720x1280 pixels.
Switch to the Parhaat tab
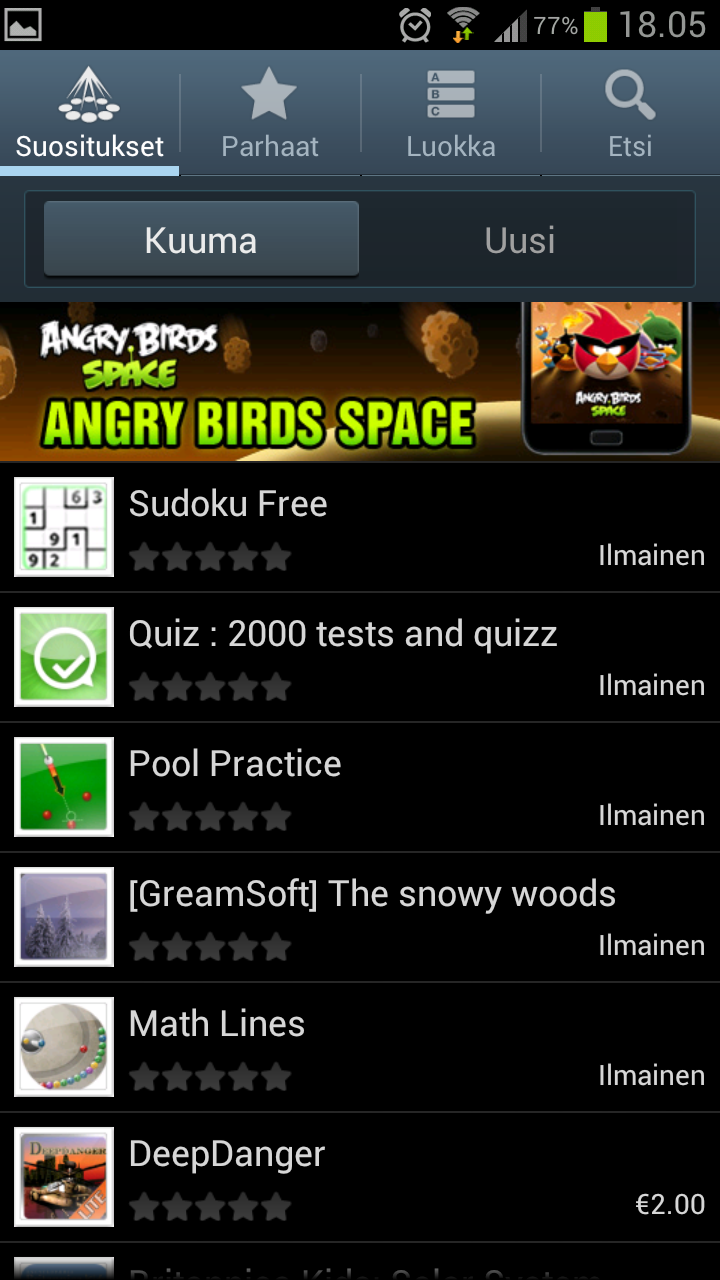(270, 113)
